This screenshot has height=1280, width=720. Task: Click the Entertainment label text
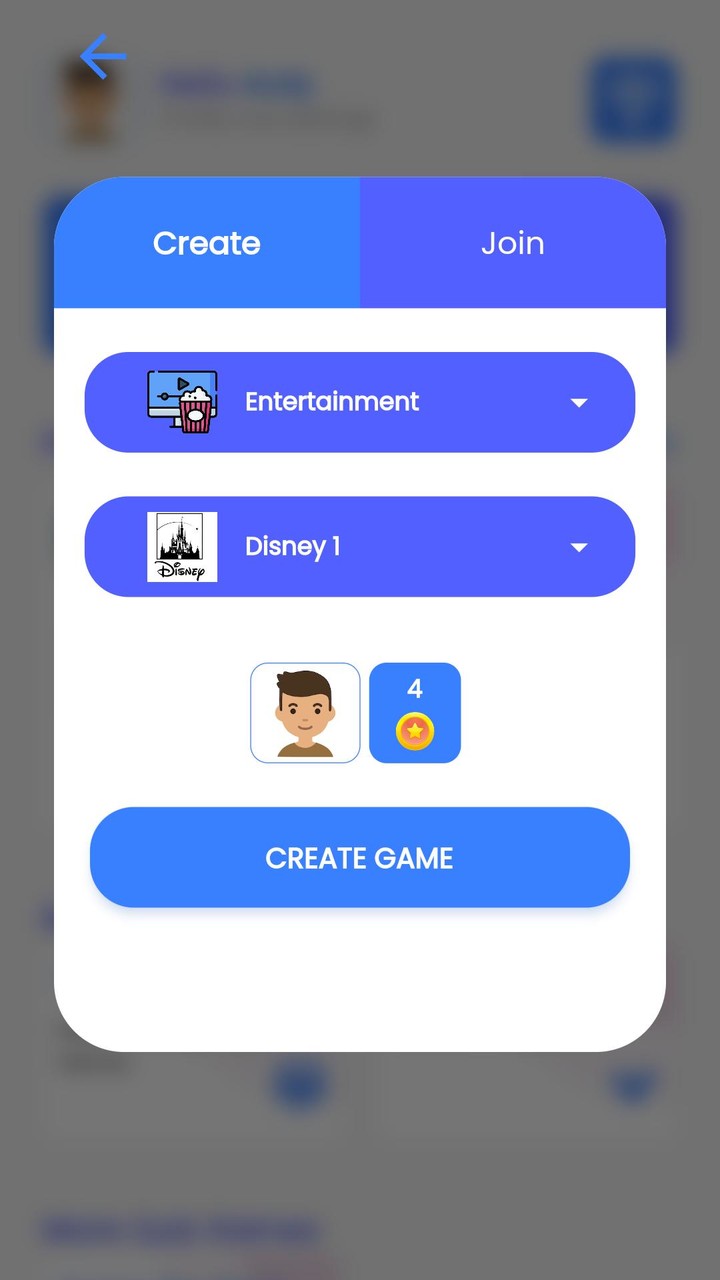click(x=332, y=401)
